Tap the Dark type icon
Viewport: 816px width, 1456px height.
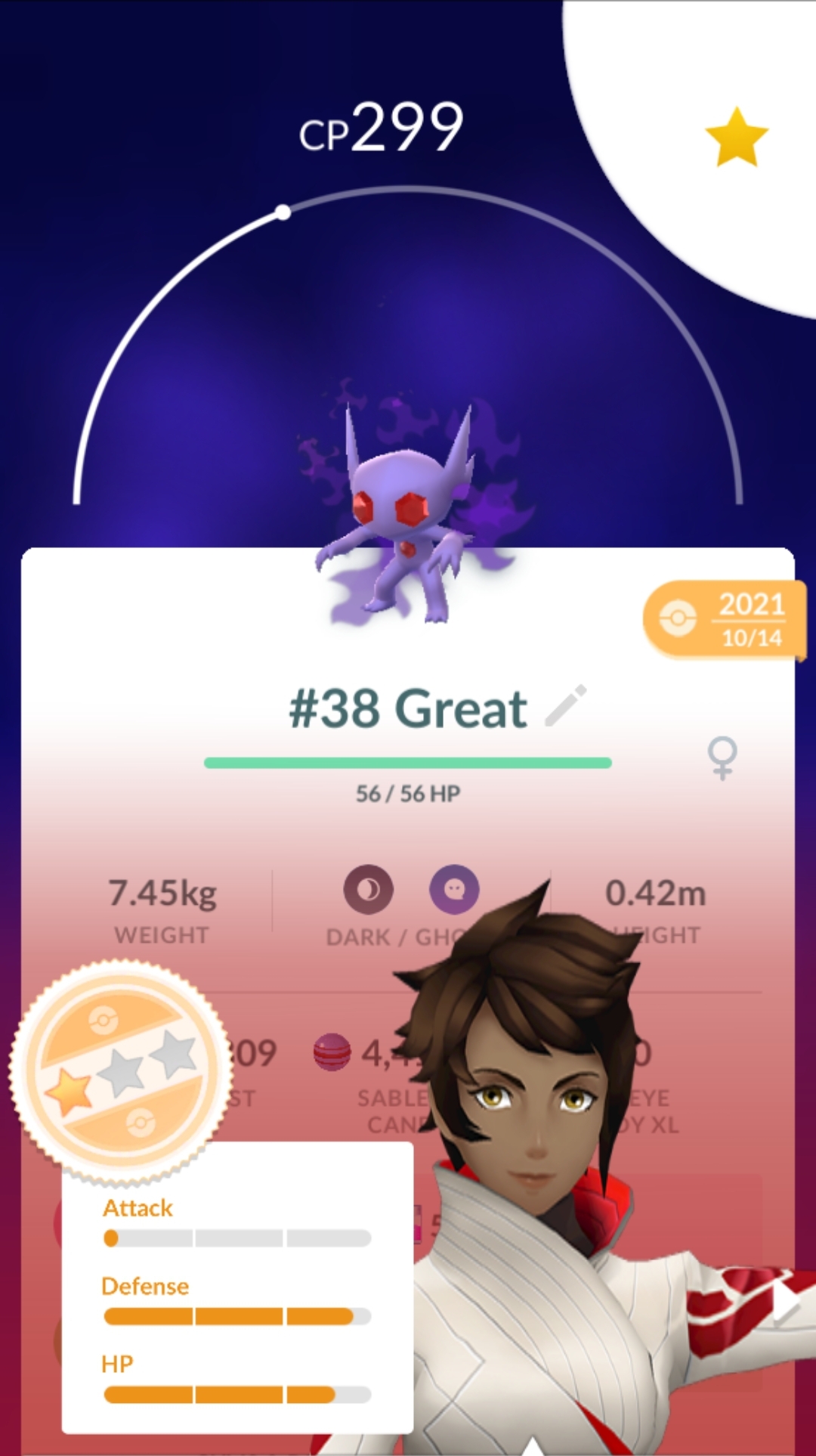point(369,890)
